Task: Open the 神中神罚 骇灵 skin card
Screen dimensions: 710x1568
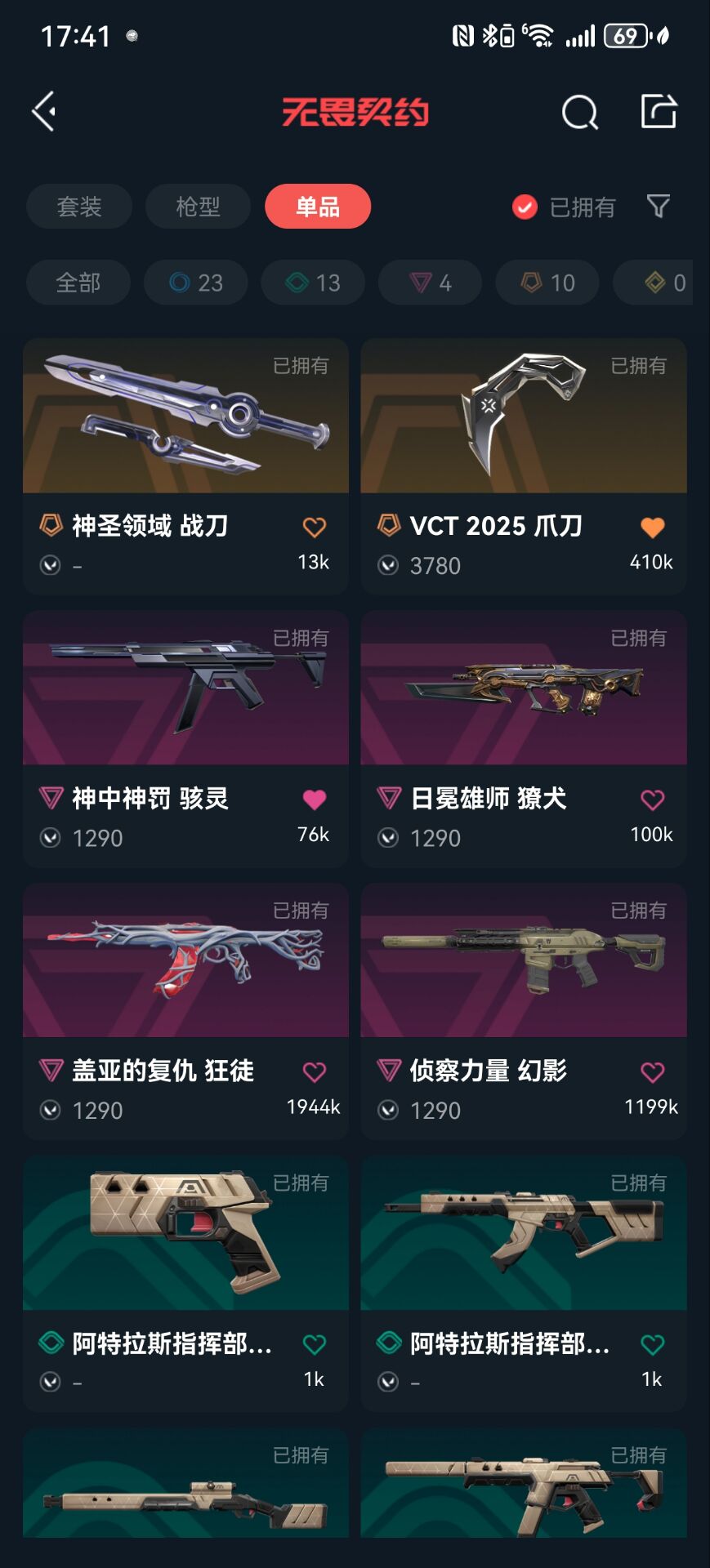Action: point(185,738)
